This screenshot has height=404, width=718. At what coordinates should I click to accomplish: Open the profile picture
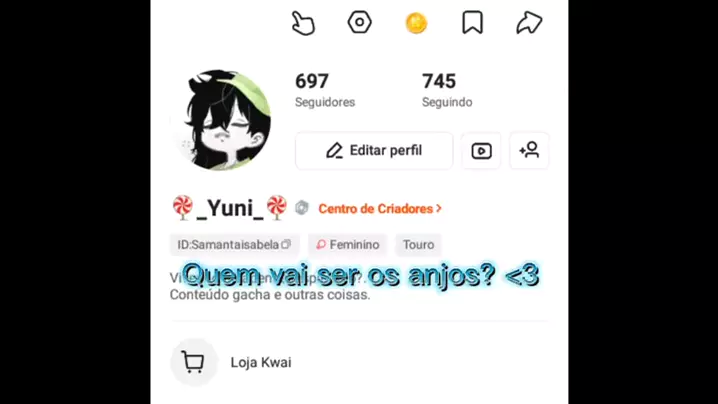[222, 121]
